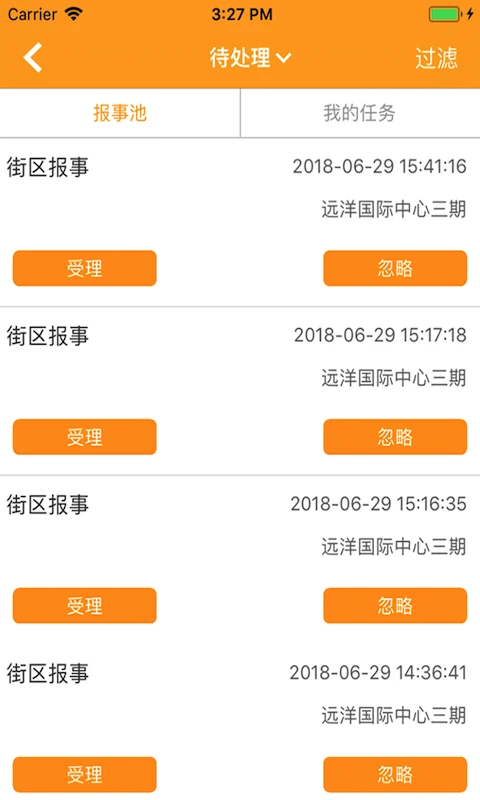Switch to the 报事池 tab
The height and width of the screenshot is (800, 480).
tap(120, 113)
